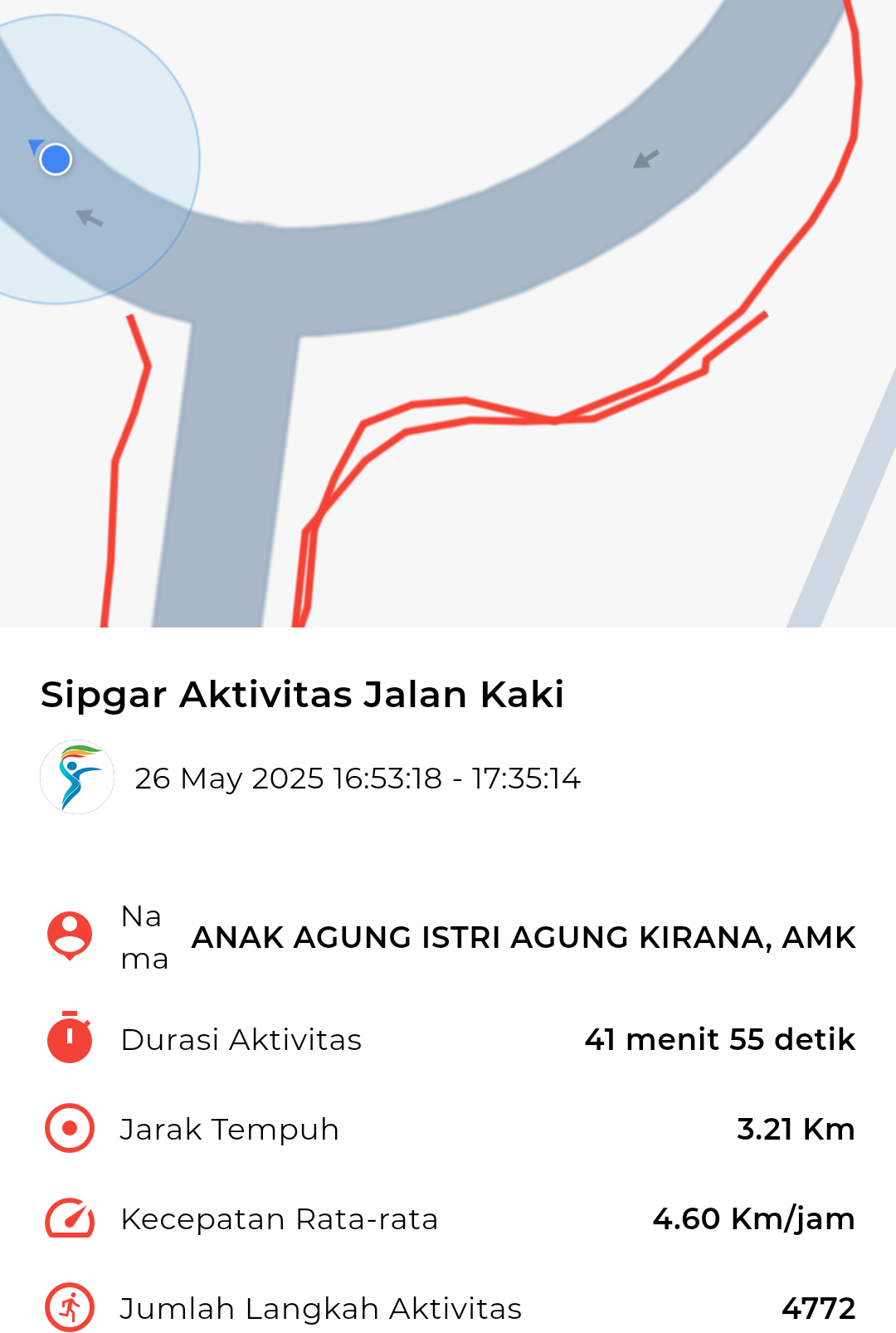
Task: Select the duration value 41 menit 55 detik
Action: point(718,1038)
